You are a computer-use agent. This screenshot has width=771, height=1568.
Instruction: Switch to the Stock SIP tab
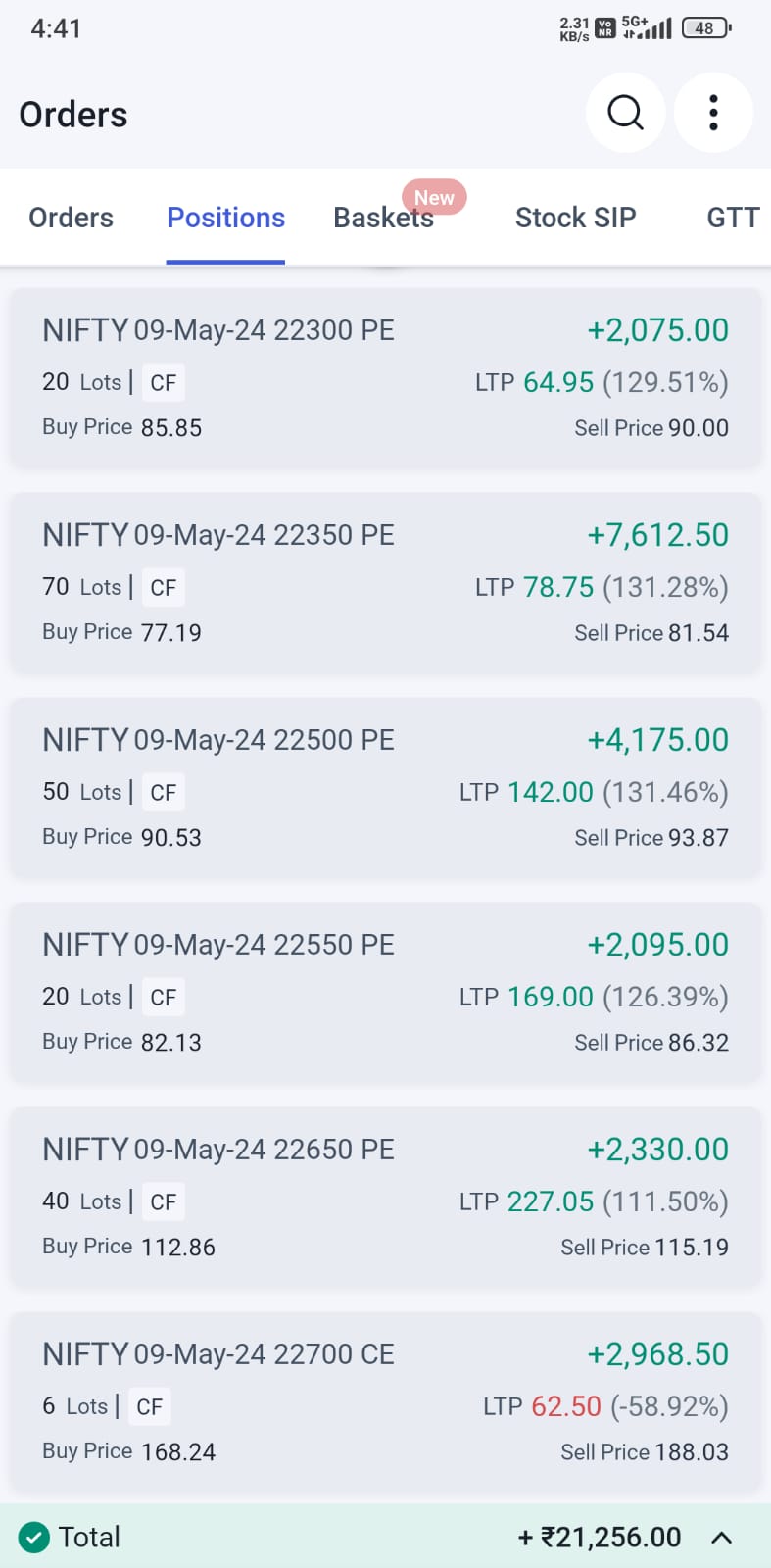click(576, 218)
